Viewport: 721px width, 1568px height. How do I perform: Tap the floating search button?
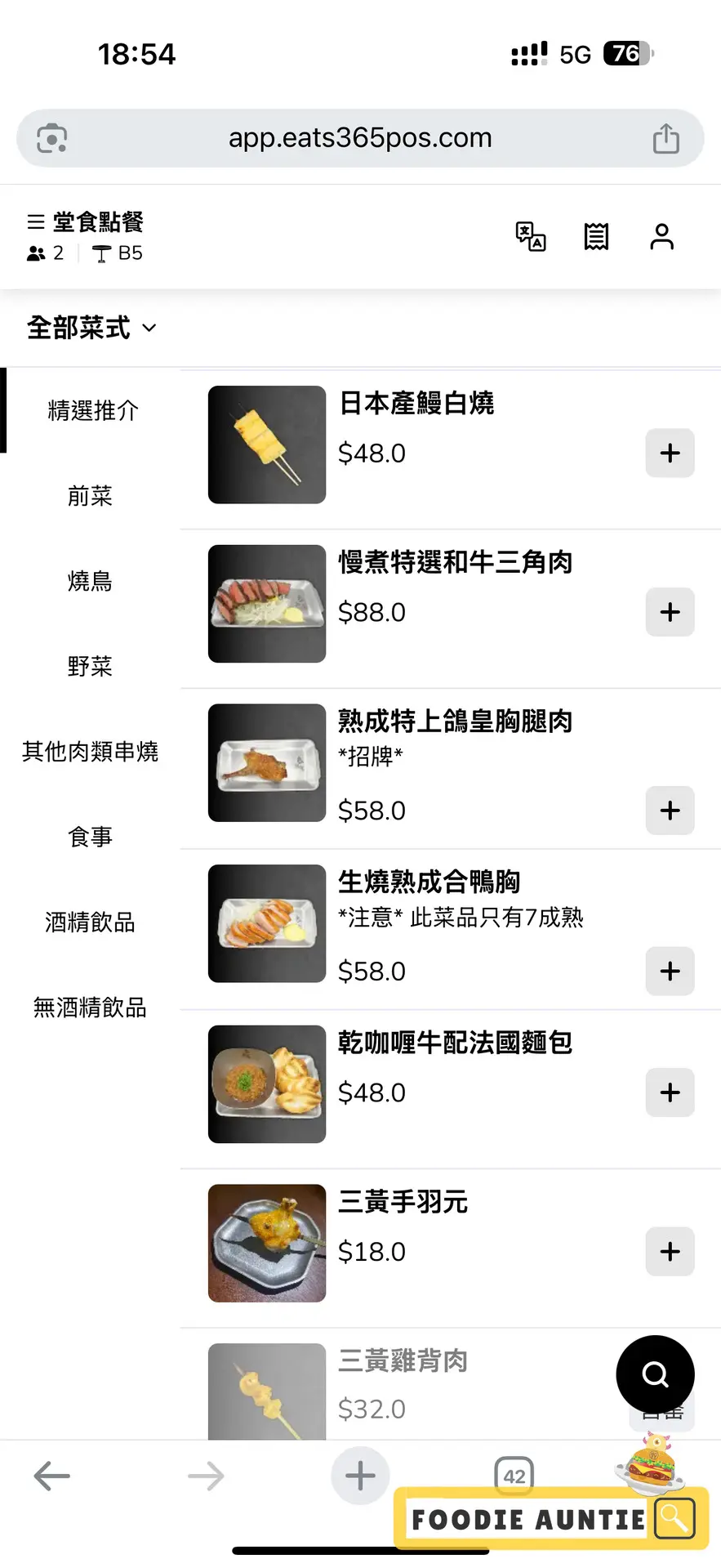pos(655,1374)
